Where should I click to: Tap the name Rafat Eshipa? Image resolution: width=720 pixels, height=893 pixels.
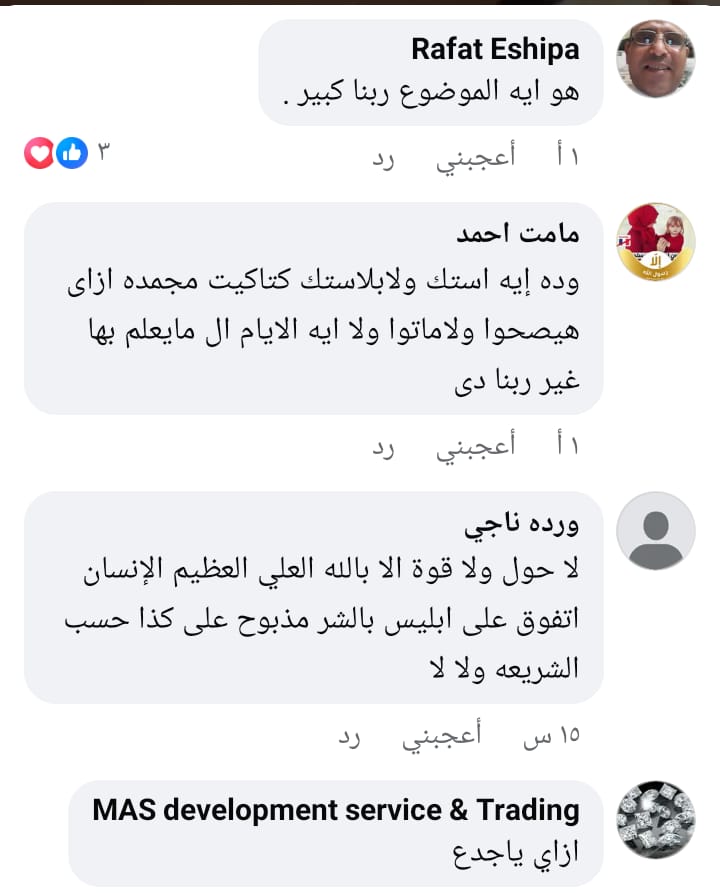tap(495, 49)
